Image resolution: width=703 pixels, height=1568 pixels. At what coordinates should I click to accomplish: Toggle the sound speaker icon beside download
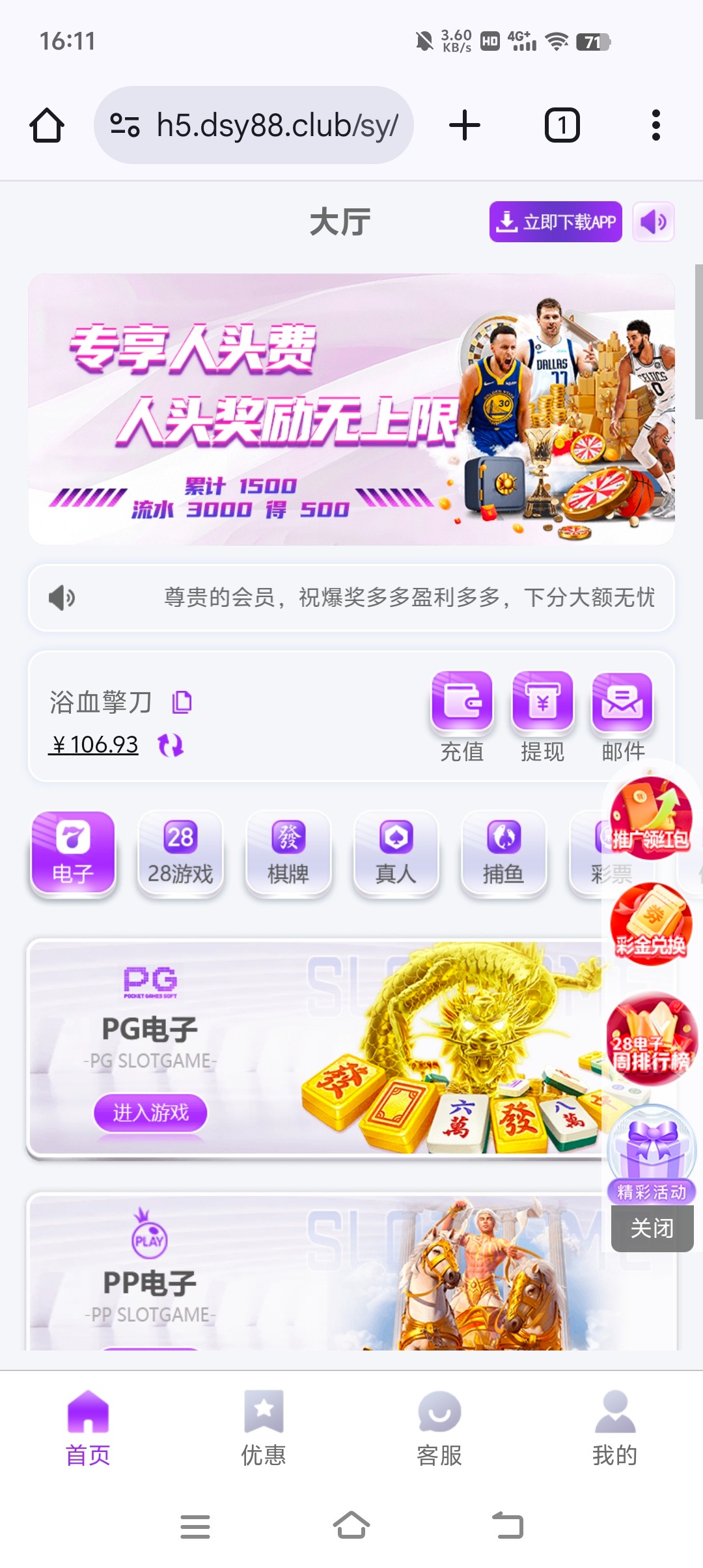click(653, 222)
